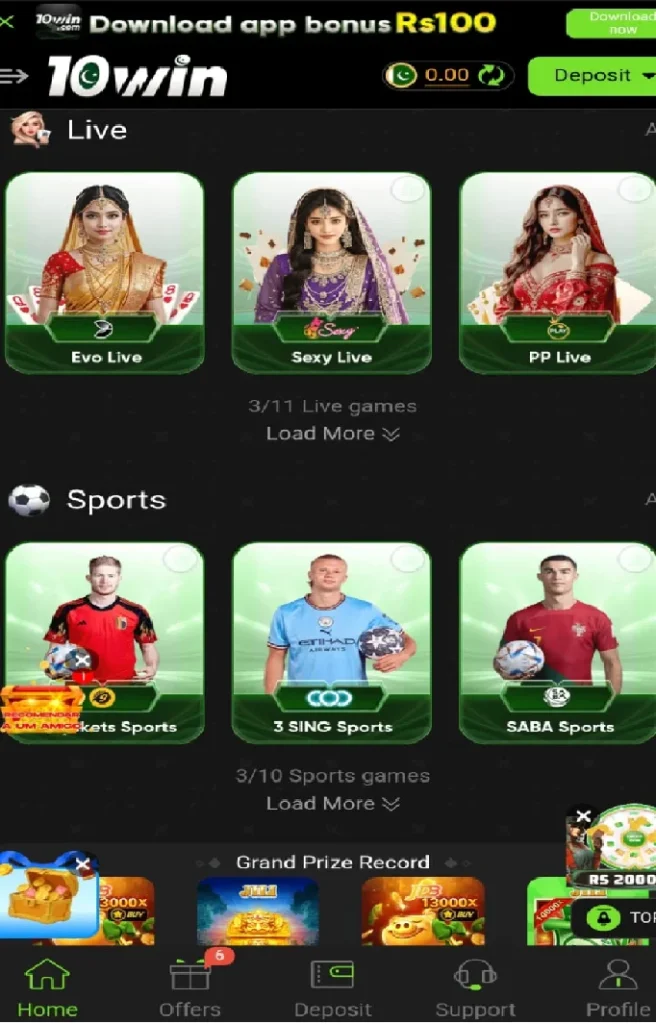Close the download app bonus banner
The width and height of the screenshot is (656, 1024).
point(8,21)
